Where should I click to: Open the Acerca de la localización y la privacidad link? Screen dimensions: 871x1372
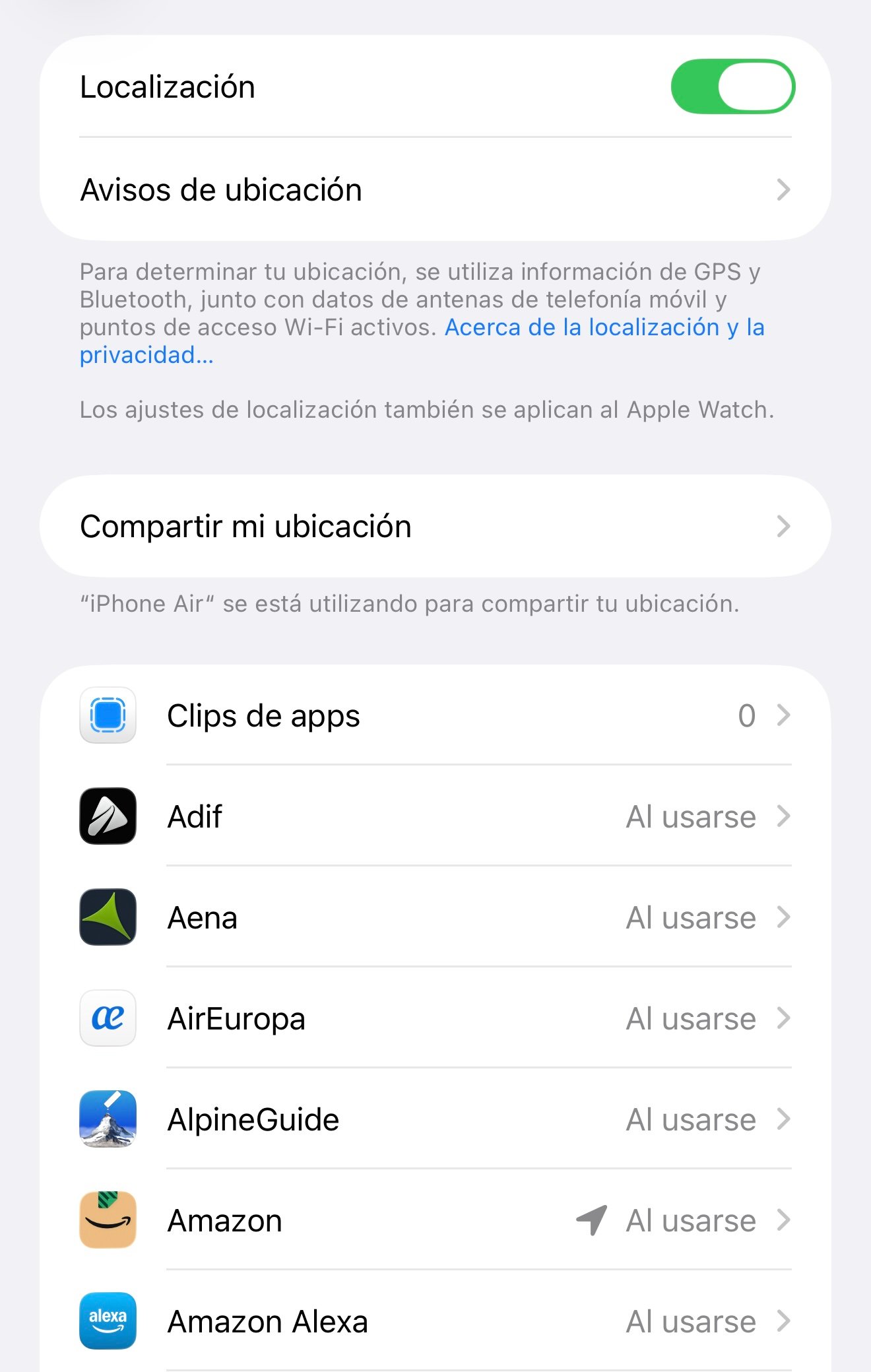[x=604, y=328]
